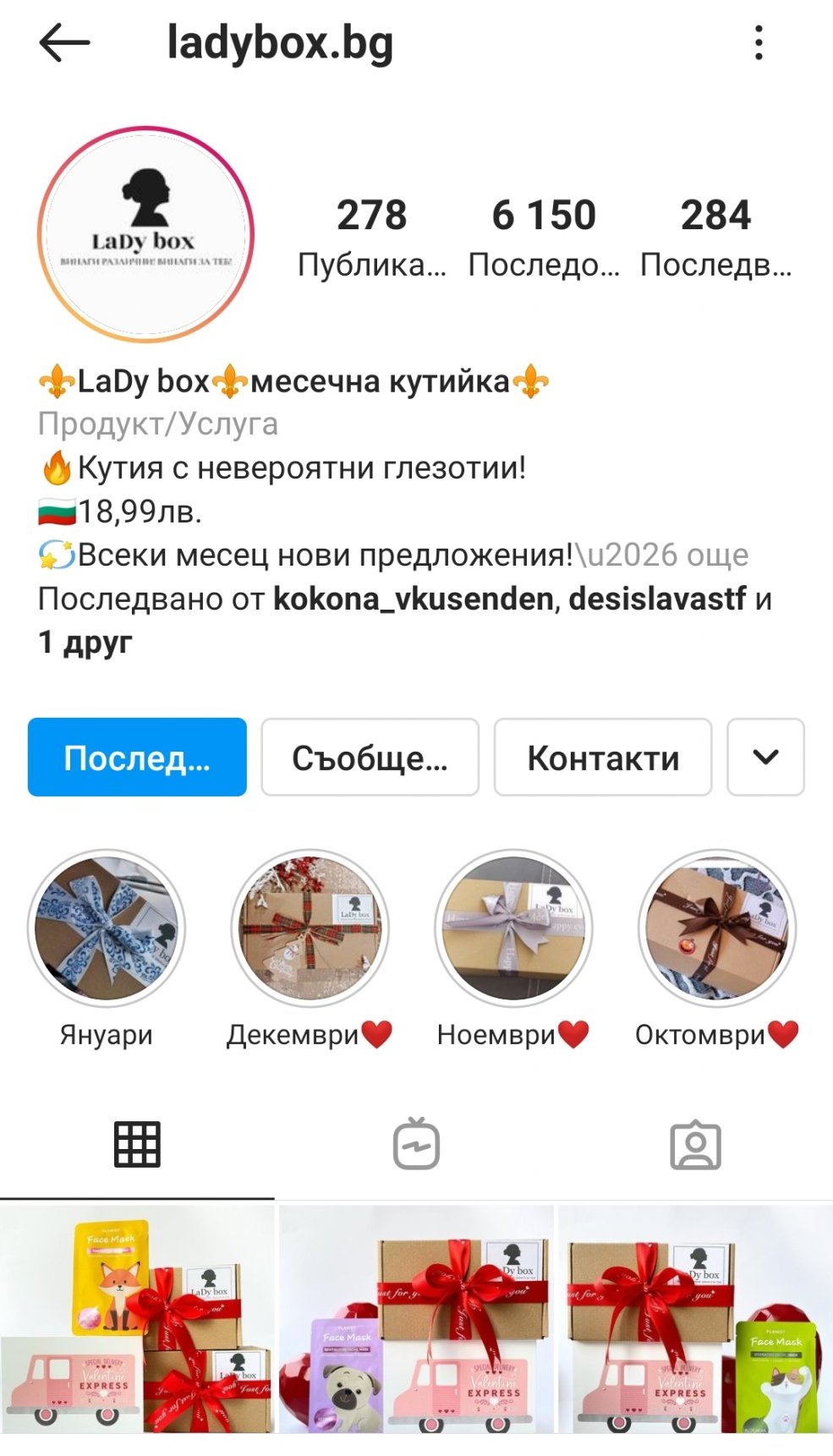Open the Контакти options
The height and width of the screenshot is (1456, 833).
[603, 758]
